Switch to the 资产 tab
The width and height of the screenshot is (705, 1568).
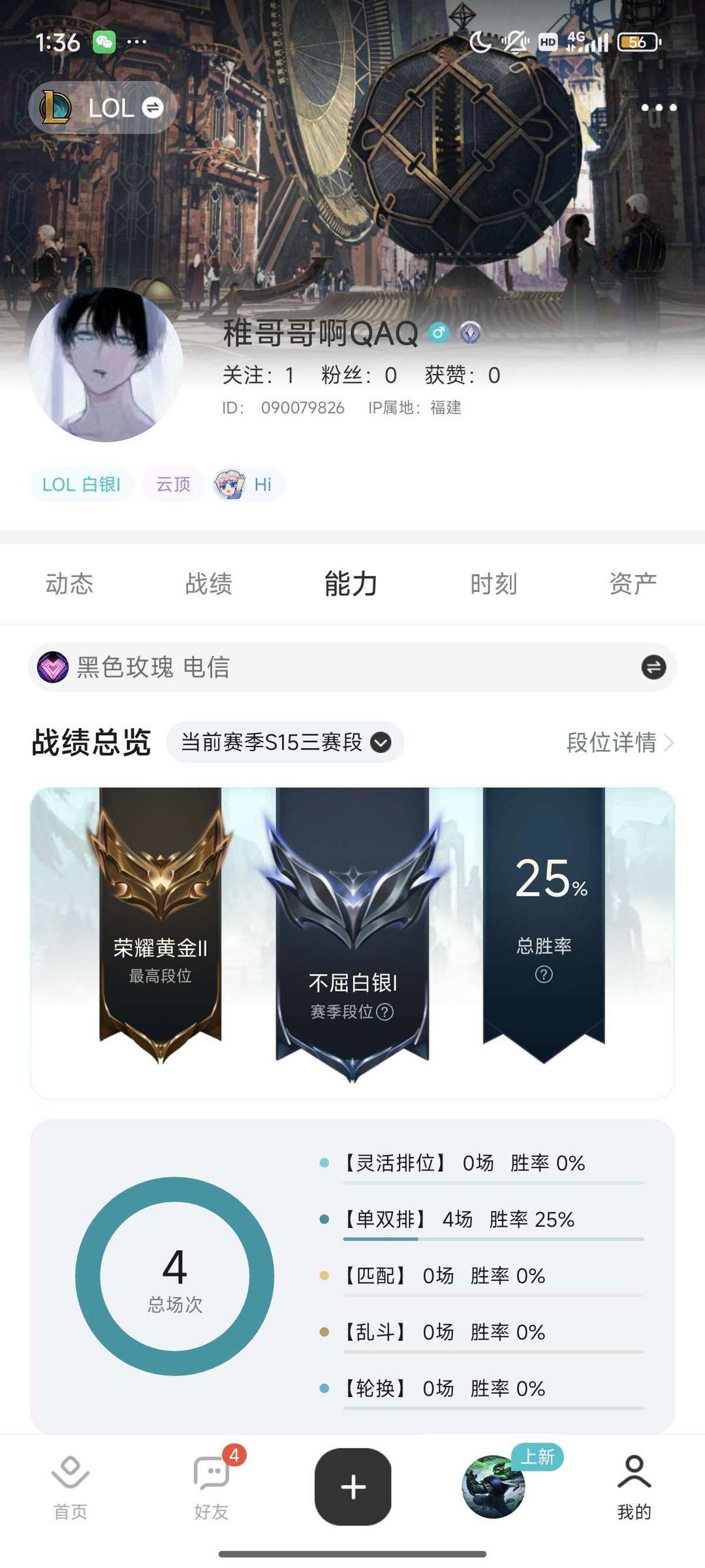(633, 583)
